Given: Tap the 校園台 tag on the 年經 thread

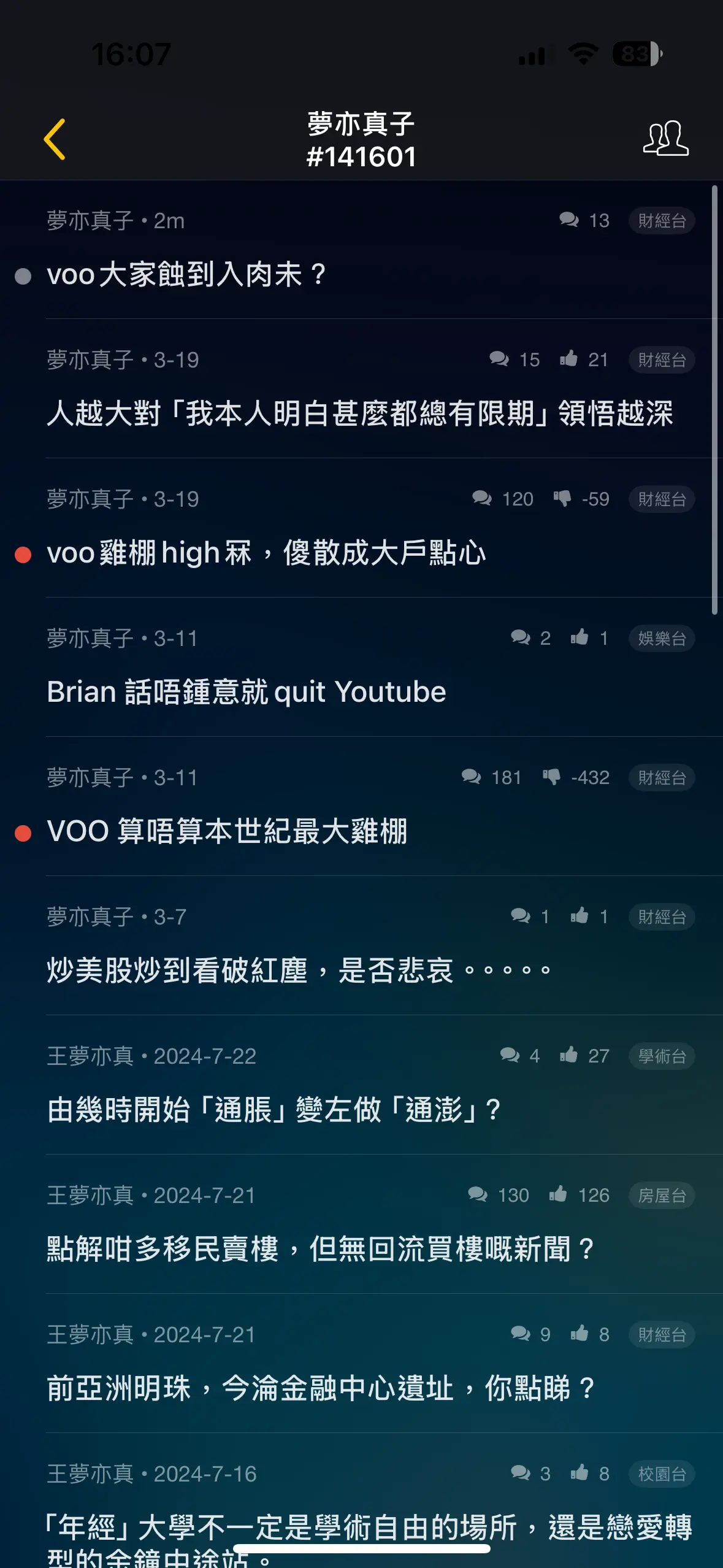Looking at the screenshot, I should coord(662,1474).
